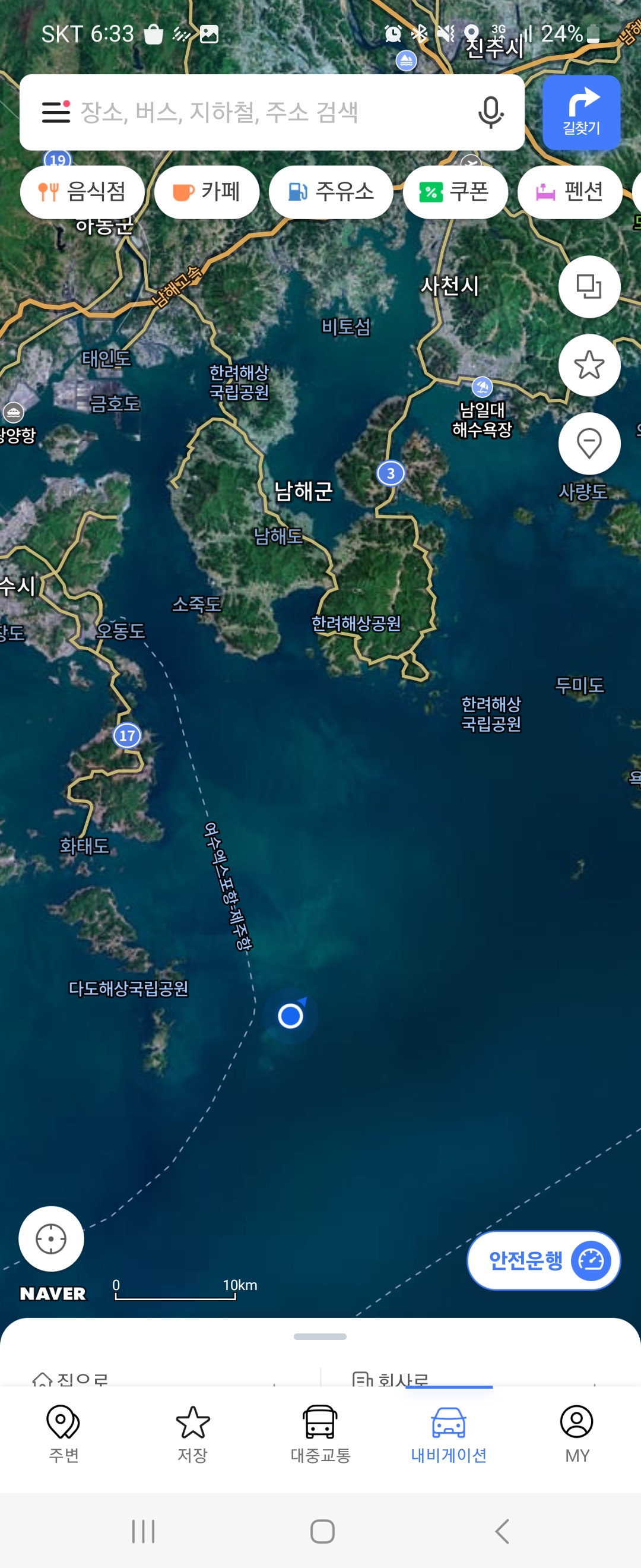Expand the bottom sheet handle
This screenshot has width=641, height=1568.
[x=320, y=1337]
